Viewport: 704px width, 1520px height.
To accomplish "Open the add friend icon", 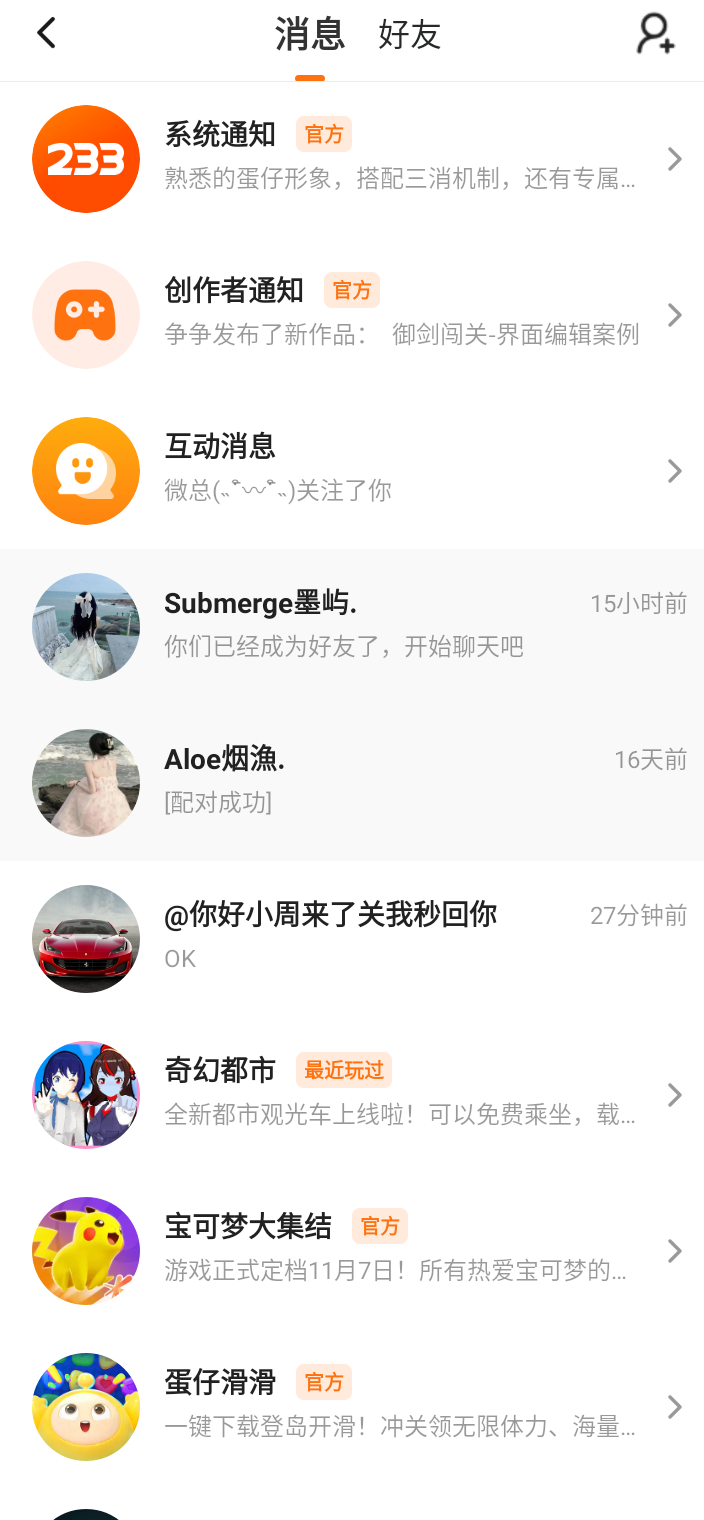I will click(x=656, y=34).
